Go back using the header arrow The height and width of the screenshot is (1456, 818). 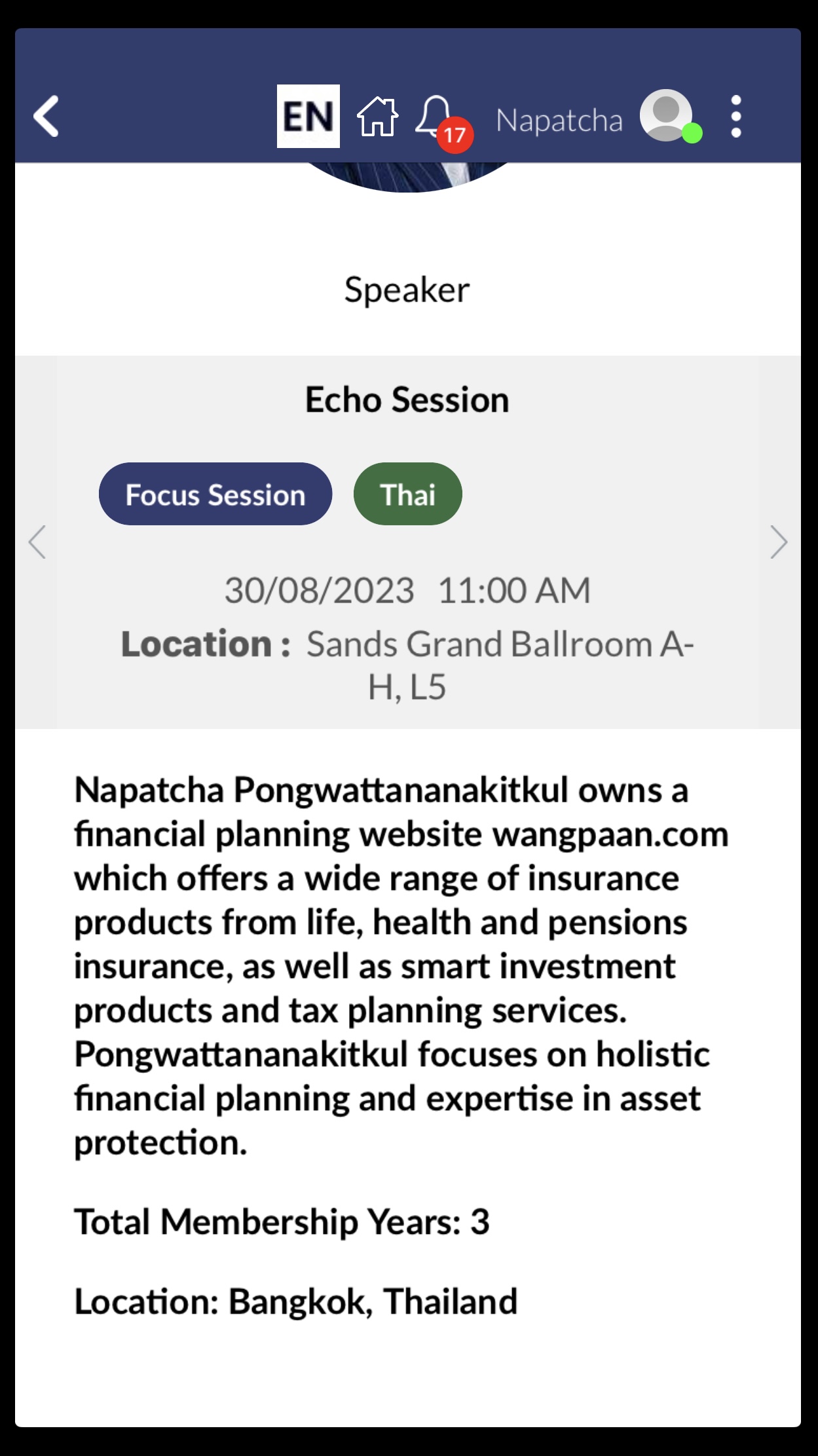(46, 117)
